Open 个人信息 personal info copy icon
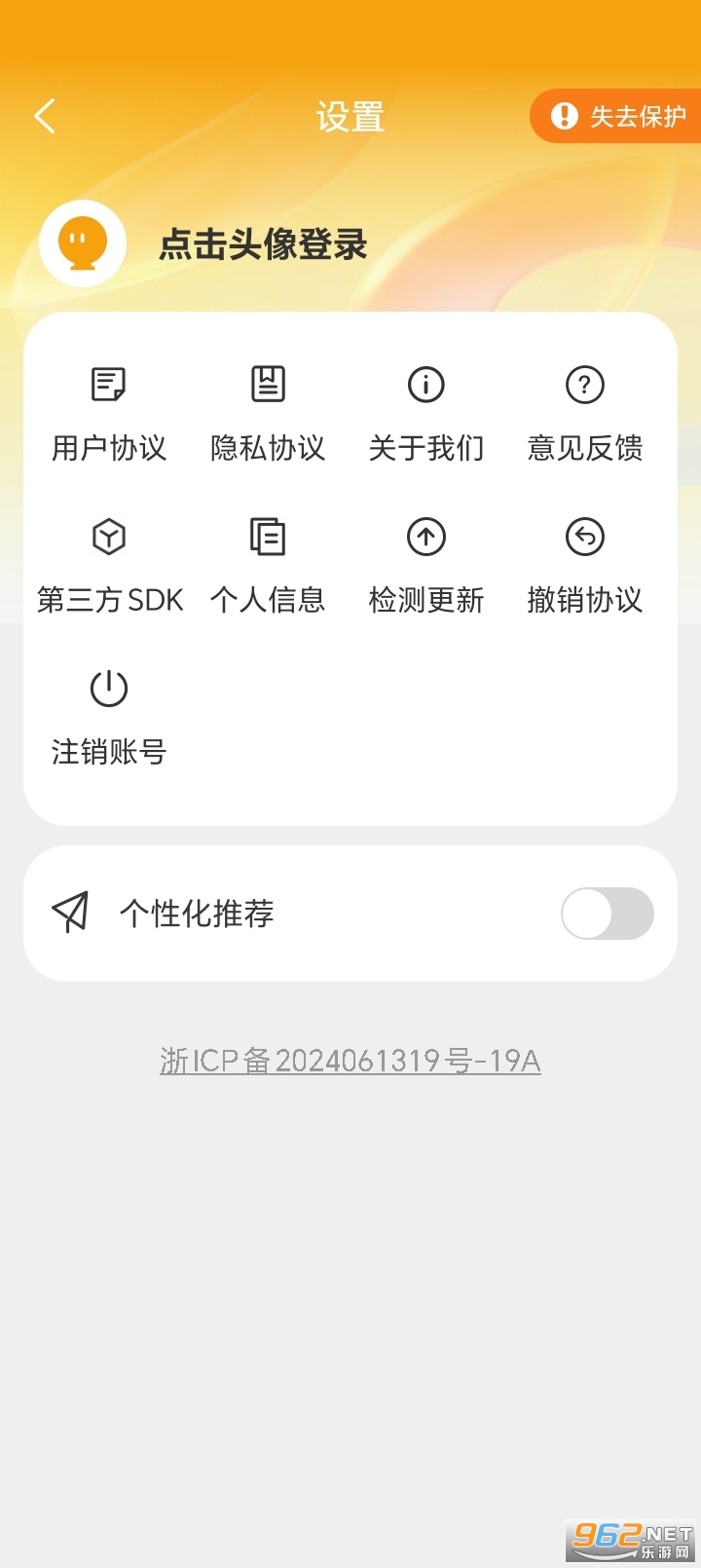The width and height of the screenshot is (701, 1568). click(267, 536)
